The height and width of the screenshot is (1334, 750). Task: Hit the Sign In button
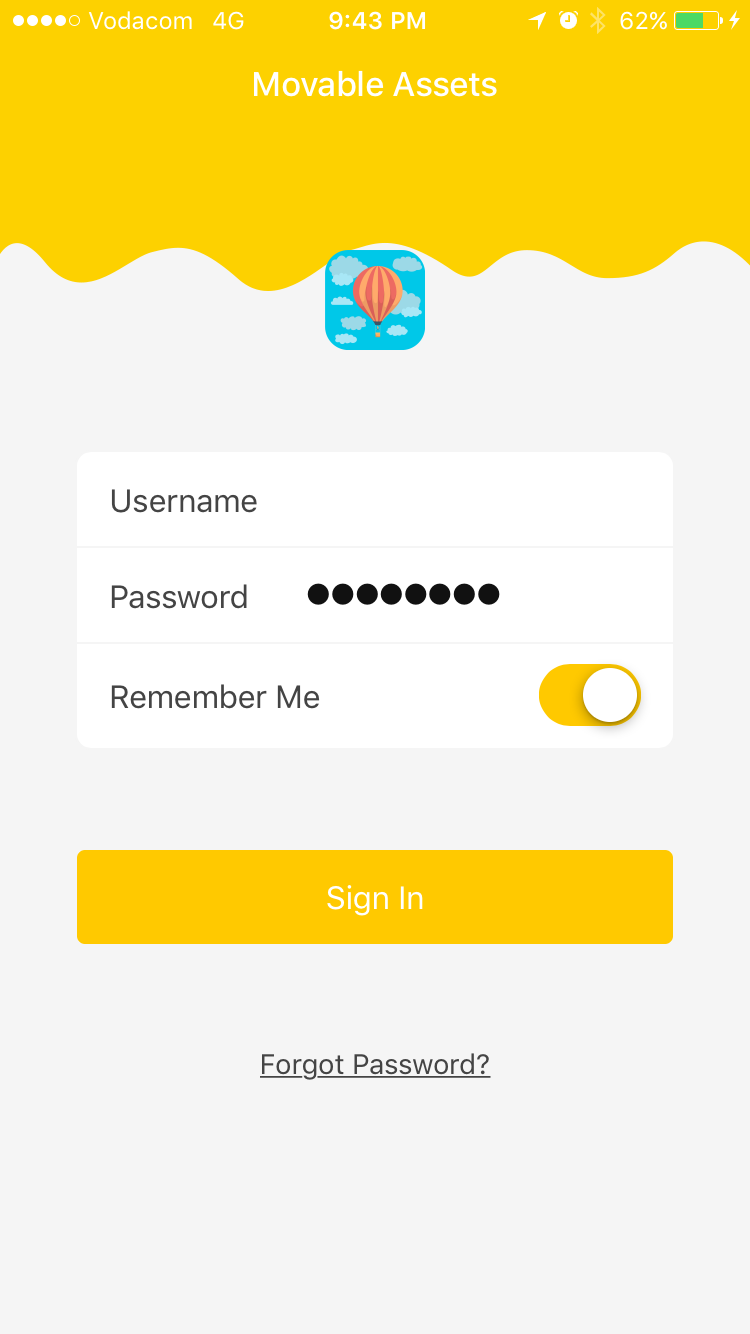tap(375, 897)
